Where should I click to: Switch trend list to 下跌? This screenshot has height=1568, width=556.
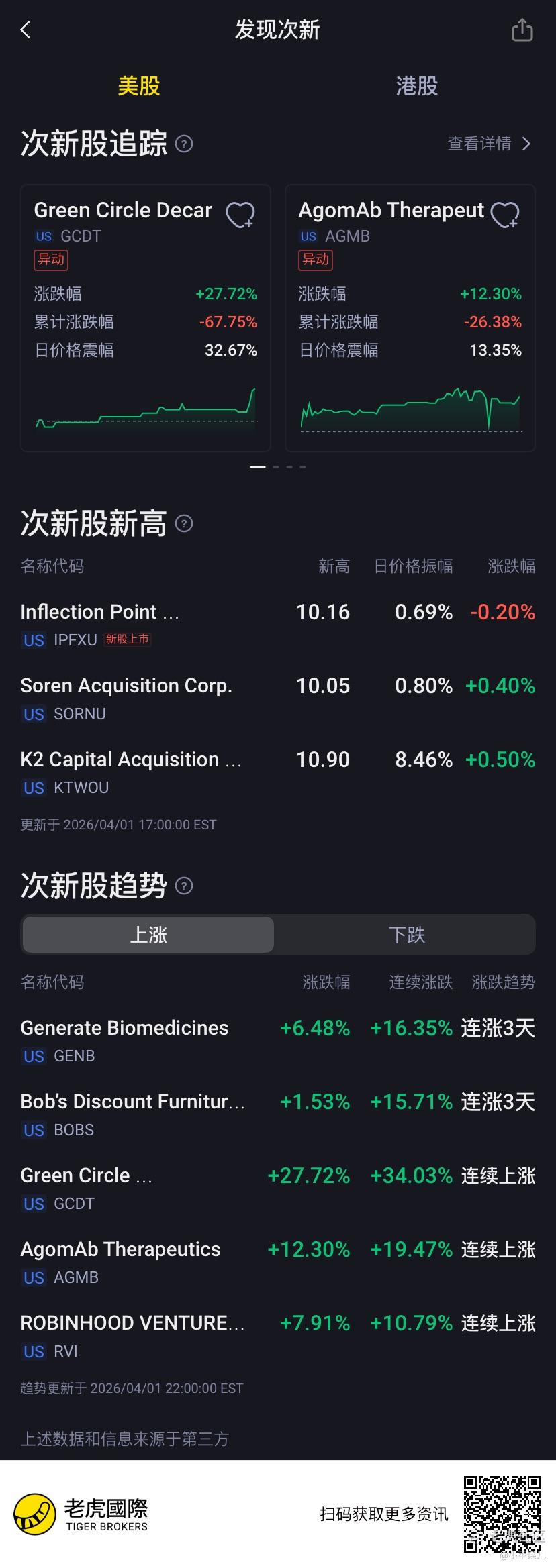tap(406, 935)
